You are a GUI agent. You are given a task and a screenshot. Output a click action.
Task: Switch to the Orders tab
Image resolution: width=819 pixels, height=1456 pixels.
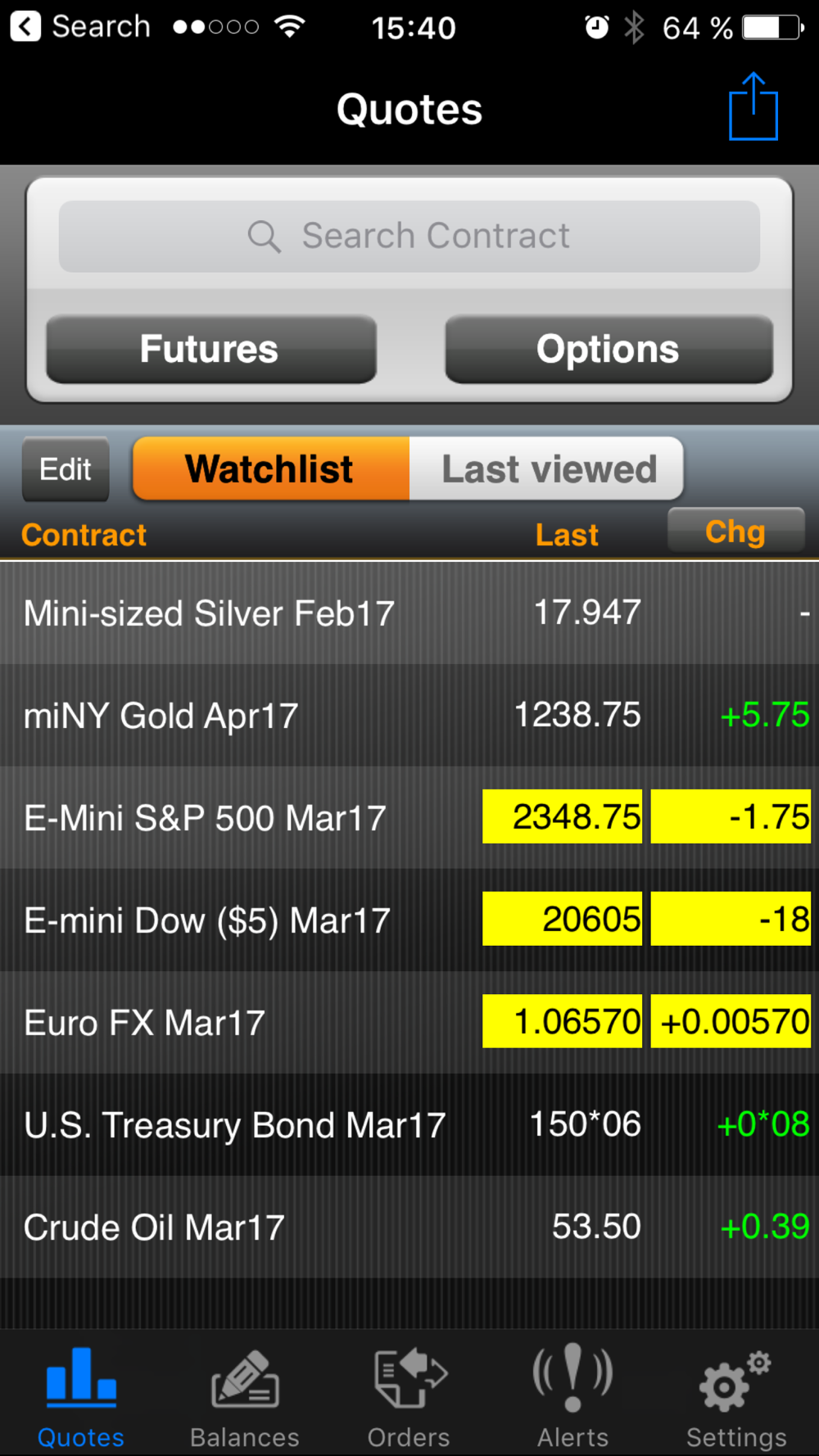409,1397
